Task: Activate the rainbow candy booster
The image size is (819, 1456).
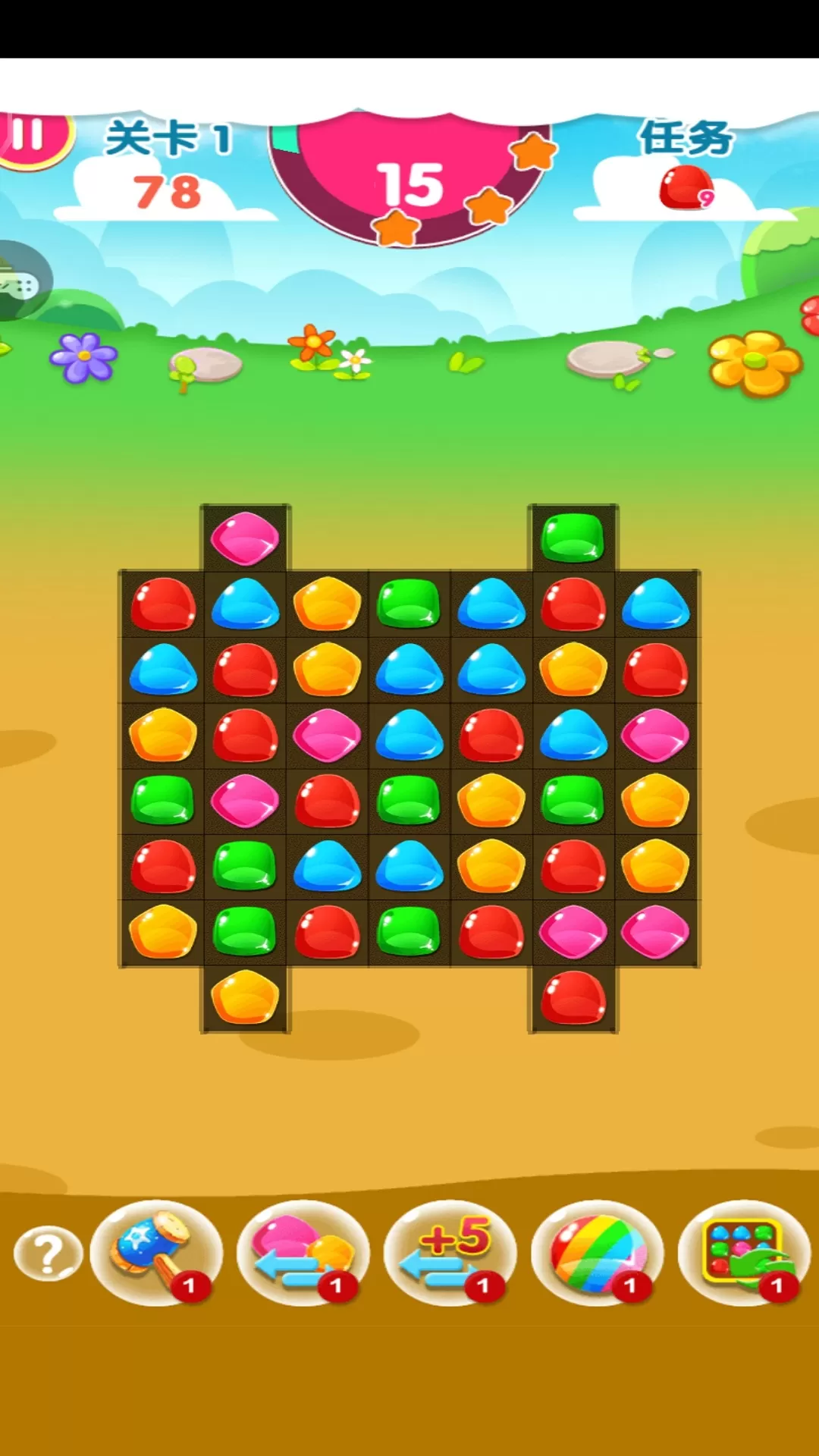Action: tap(598, 1253)
